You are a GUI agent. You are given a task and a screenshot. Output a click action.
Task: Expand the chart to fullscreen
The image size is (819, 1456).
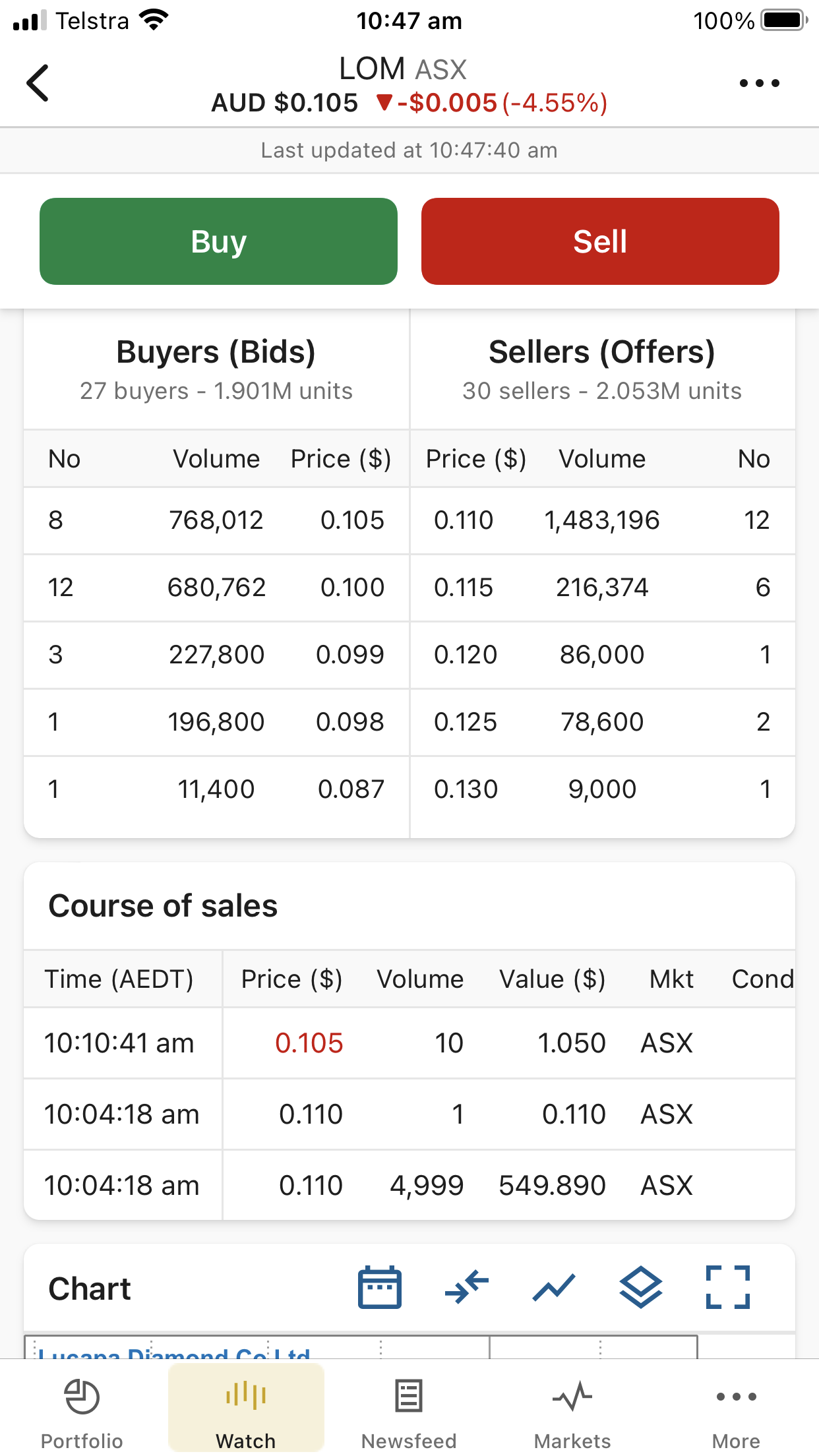coord(728,1287)
